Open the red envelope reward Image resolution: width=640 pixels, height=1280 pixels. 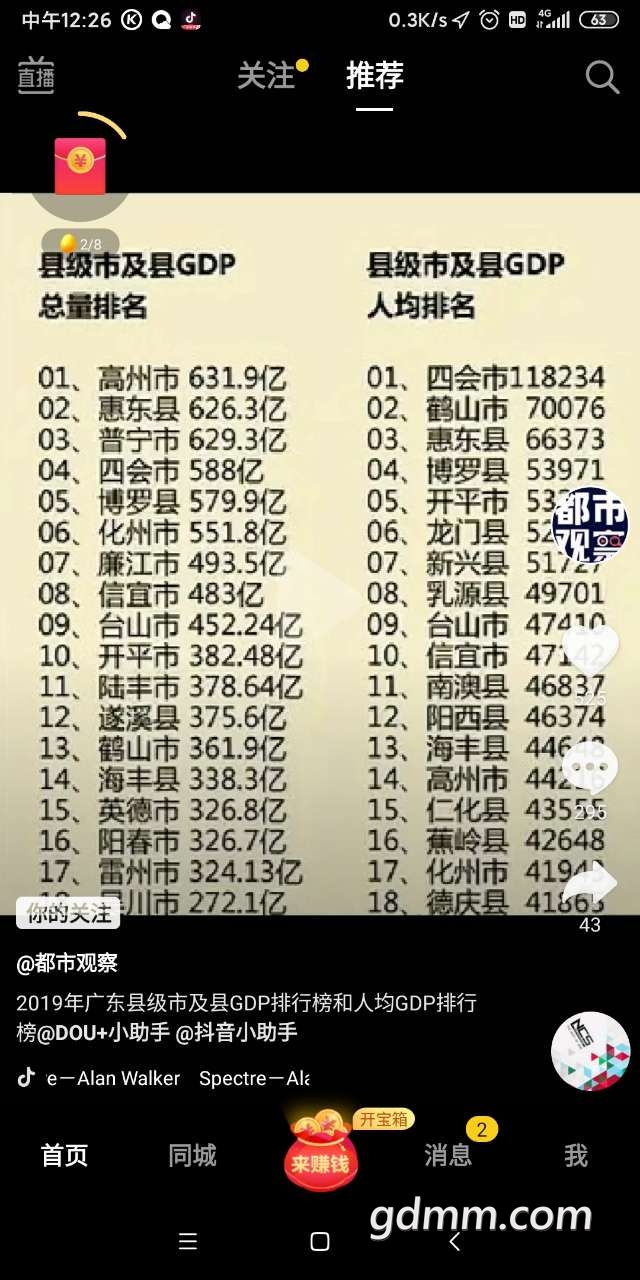click(x=80, y=165)
